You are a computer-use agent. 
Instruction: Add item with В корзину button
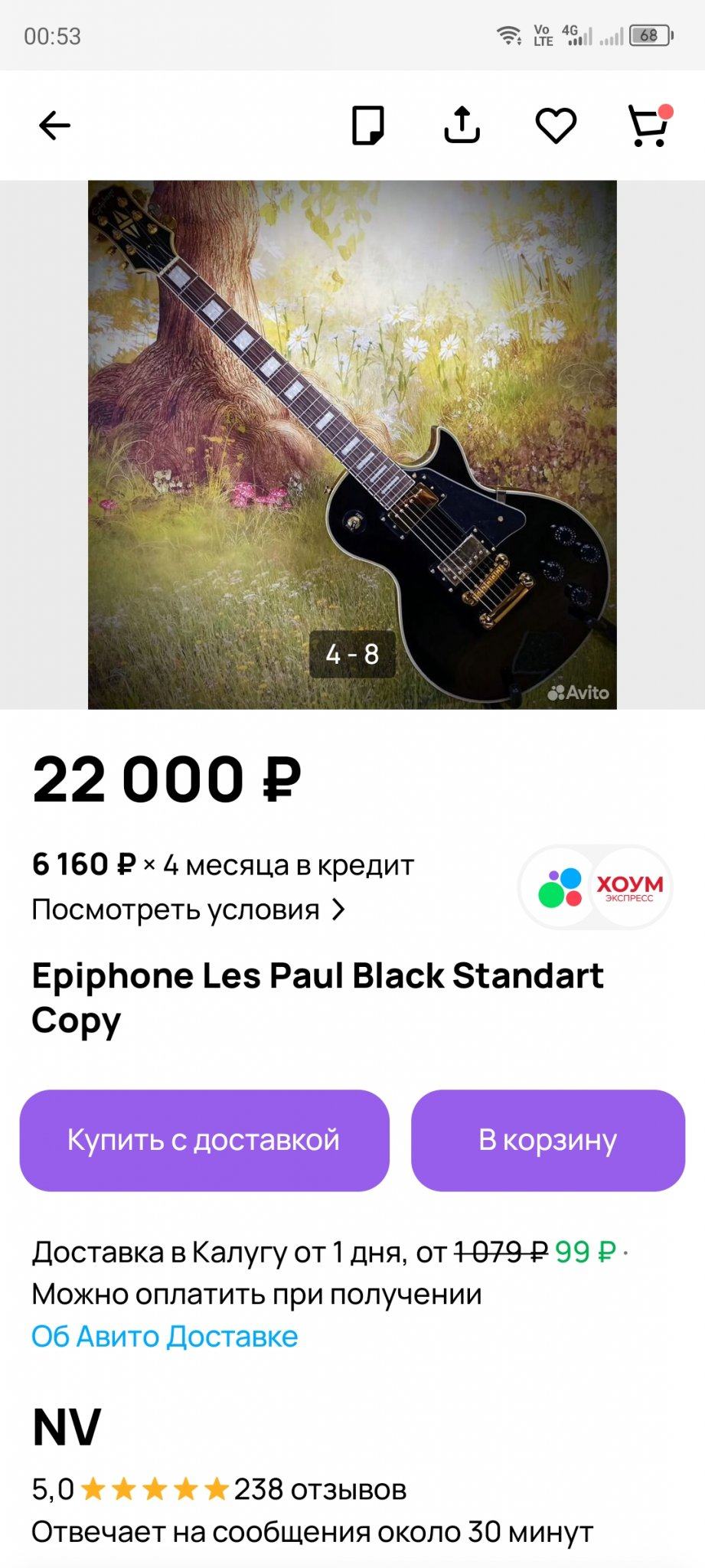(547, 1140)
